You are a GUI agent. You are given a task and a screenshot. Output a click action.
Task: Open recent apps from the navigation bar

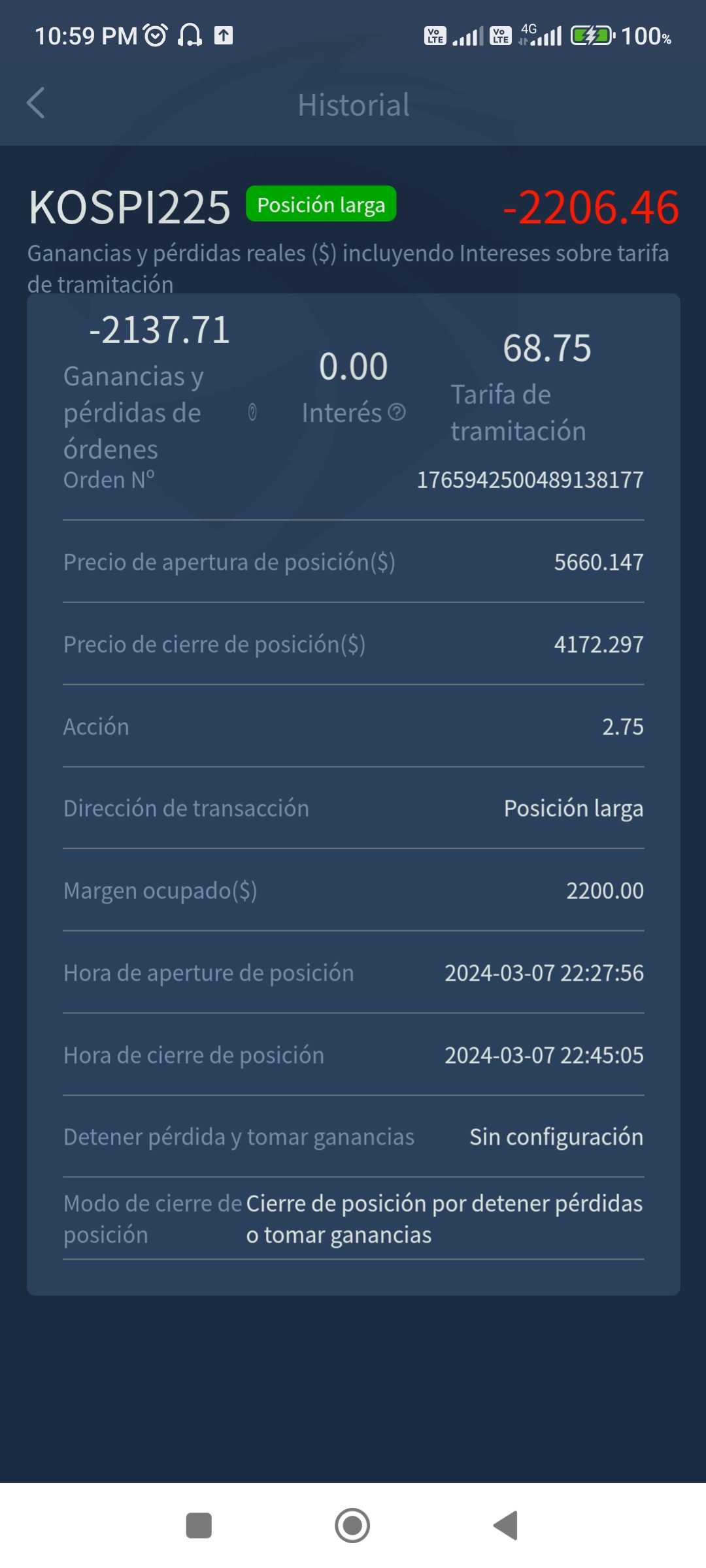tap(199, 1526)
